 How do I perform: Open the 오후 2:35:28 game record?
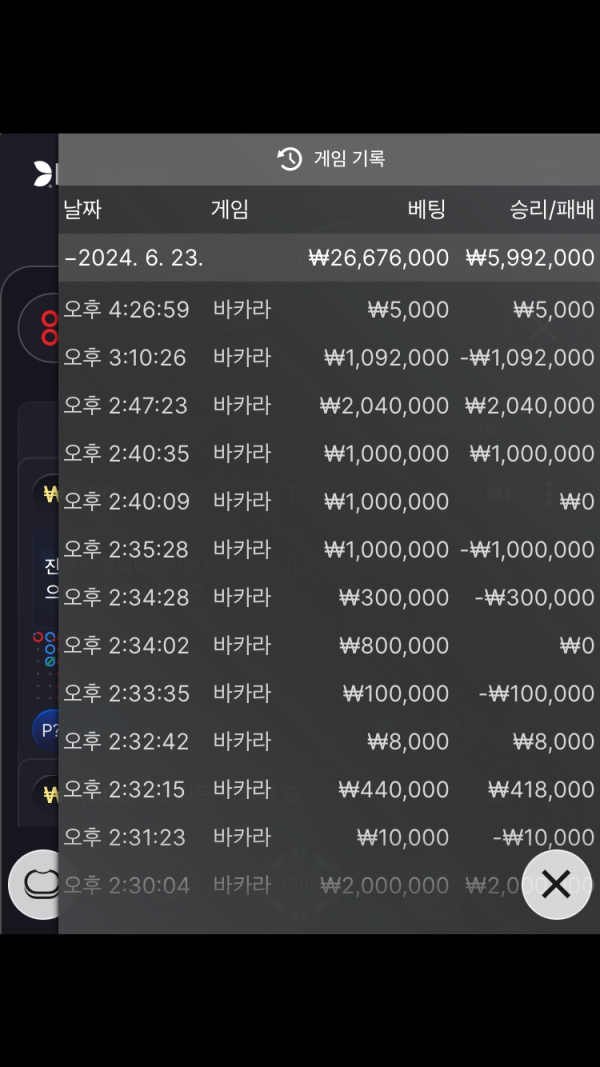tap(328, 550)
